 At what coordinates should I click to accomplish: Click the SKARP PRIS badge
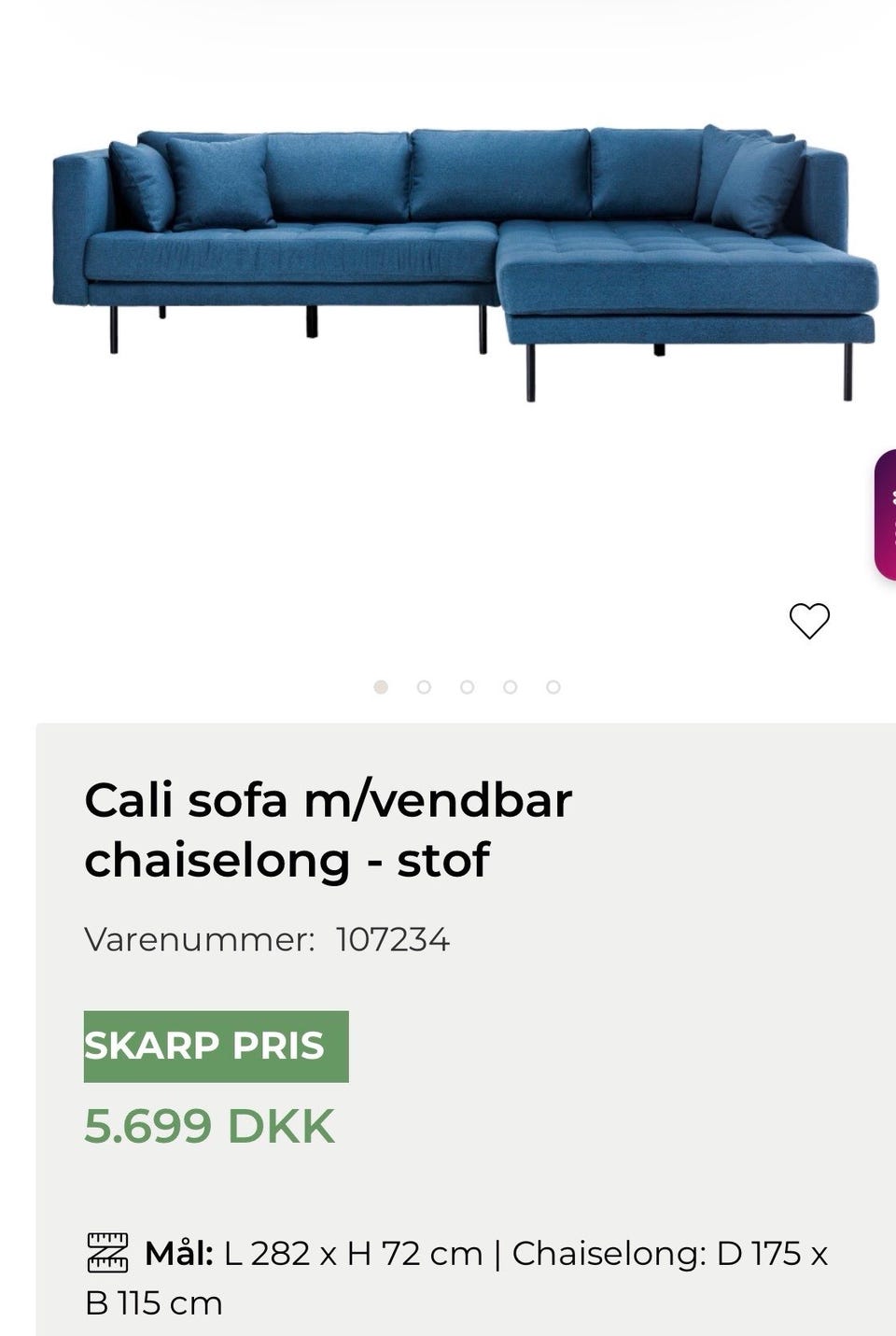click(x=215, y=1046)
